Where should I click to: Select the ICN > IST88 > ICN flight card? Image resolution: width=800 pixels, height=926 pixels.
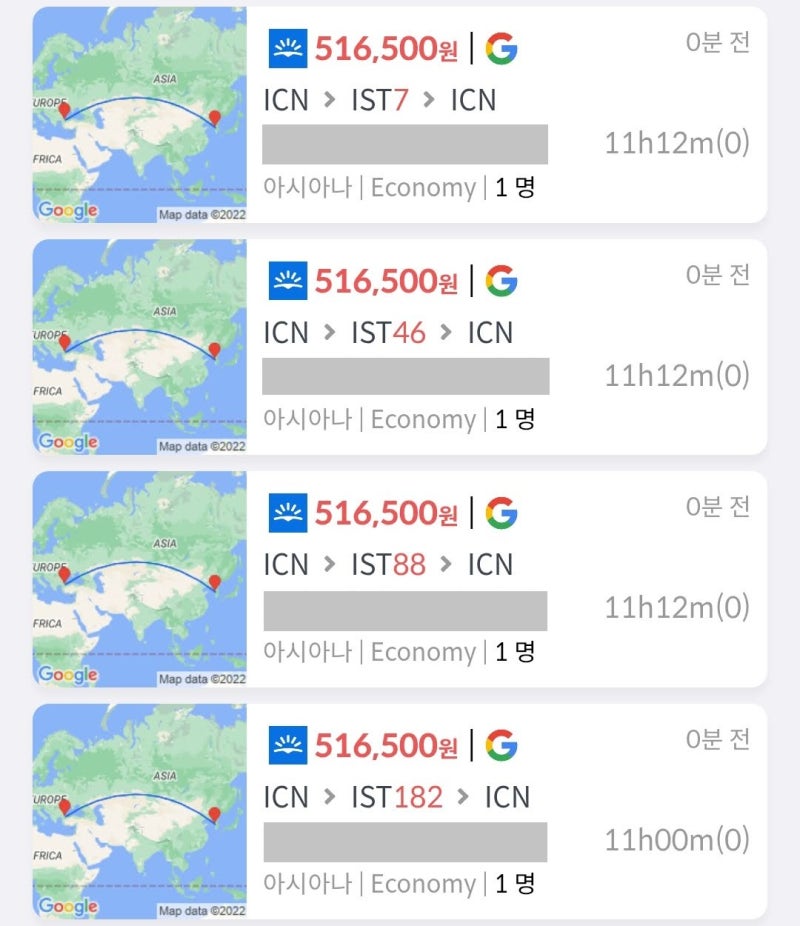pos(388,564)
